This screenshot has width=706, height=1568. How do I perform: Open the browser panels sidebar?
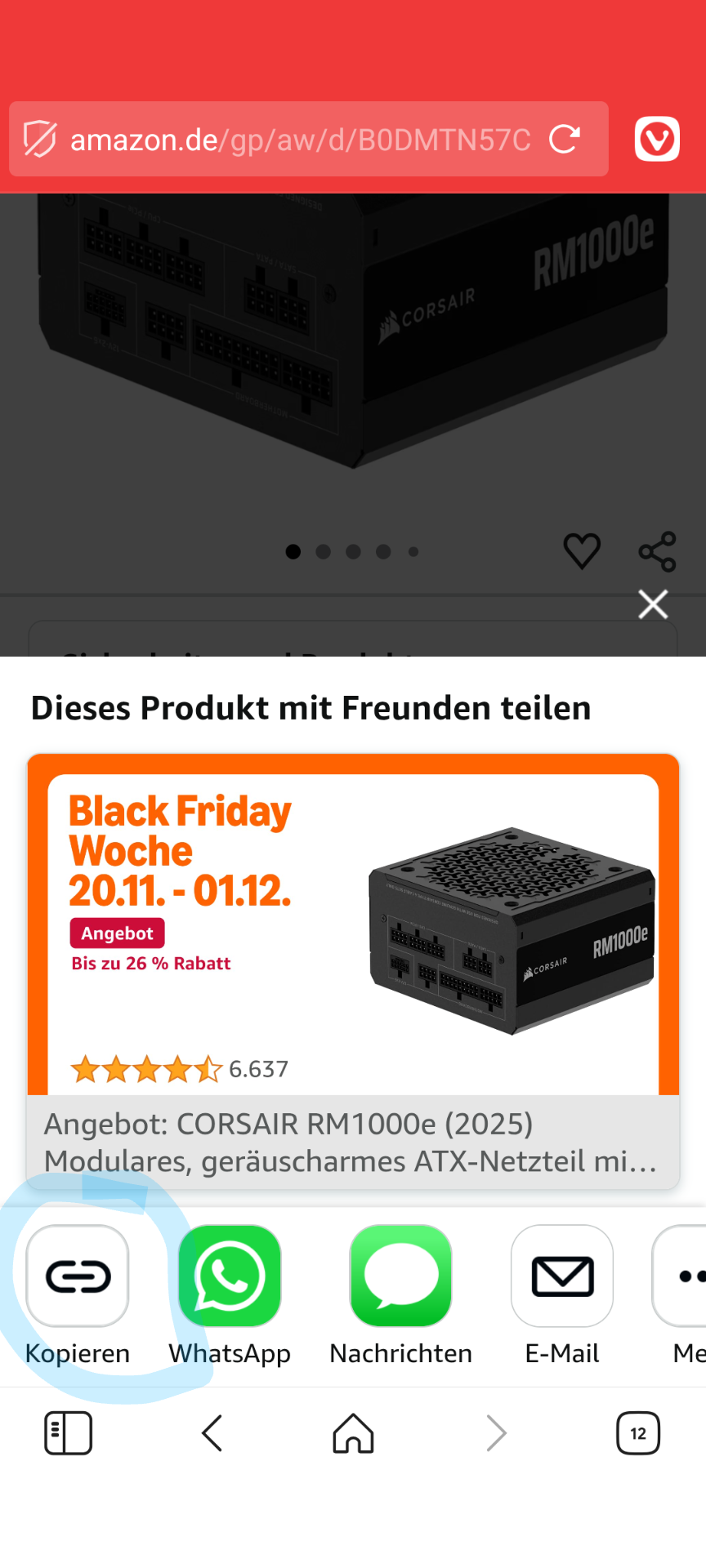68,1433
